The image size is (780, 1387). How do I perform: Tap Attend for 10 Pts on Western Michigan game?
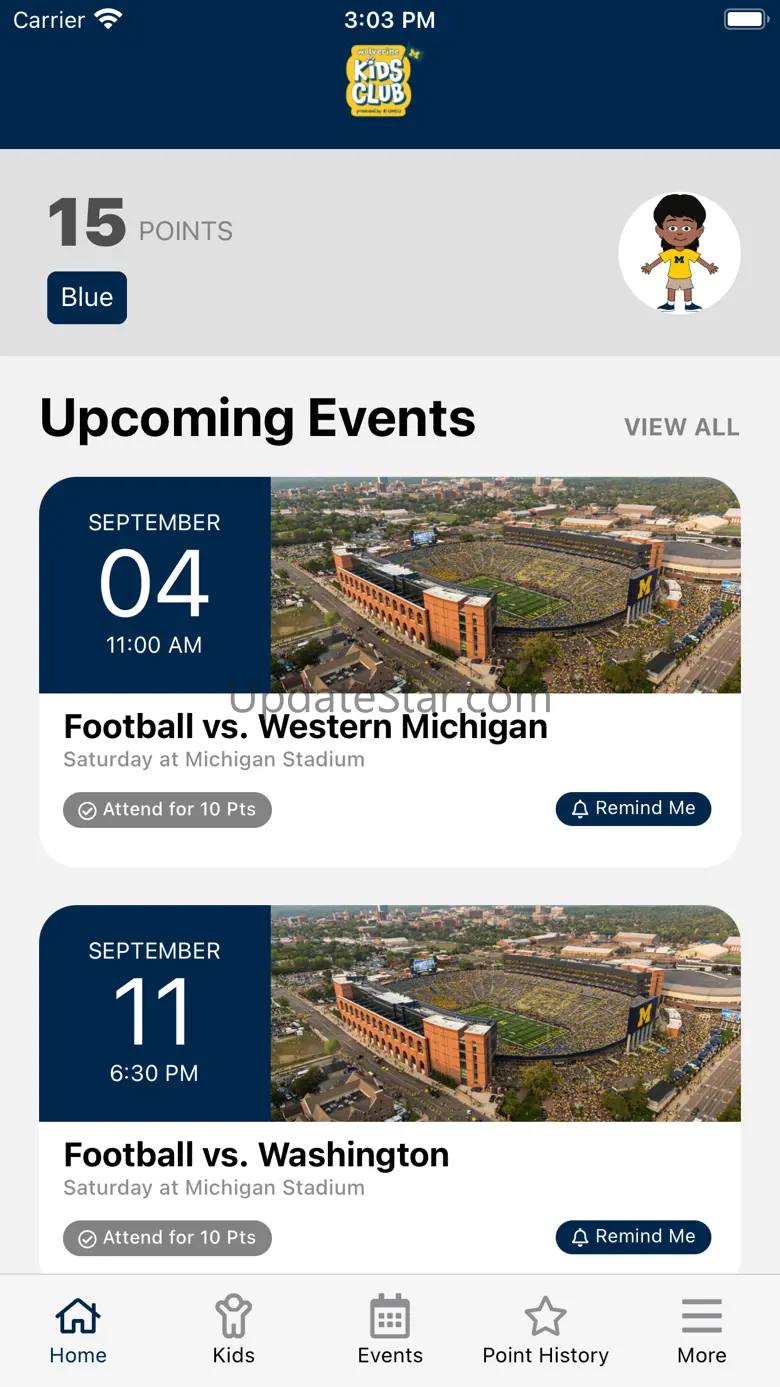click(x=167, y=810)
